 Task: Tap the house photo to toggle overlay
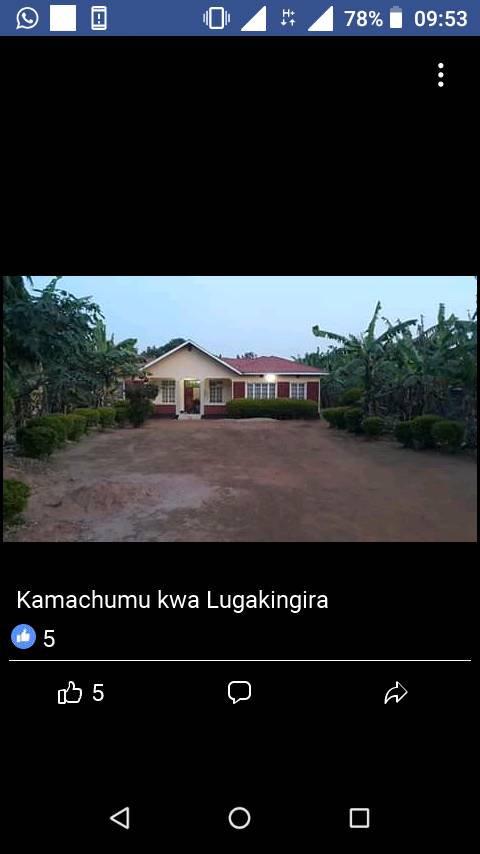click(x=240, y=408)
